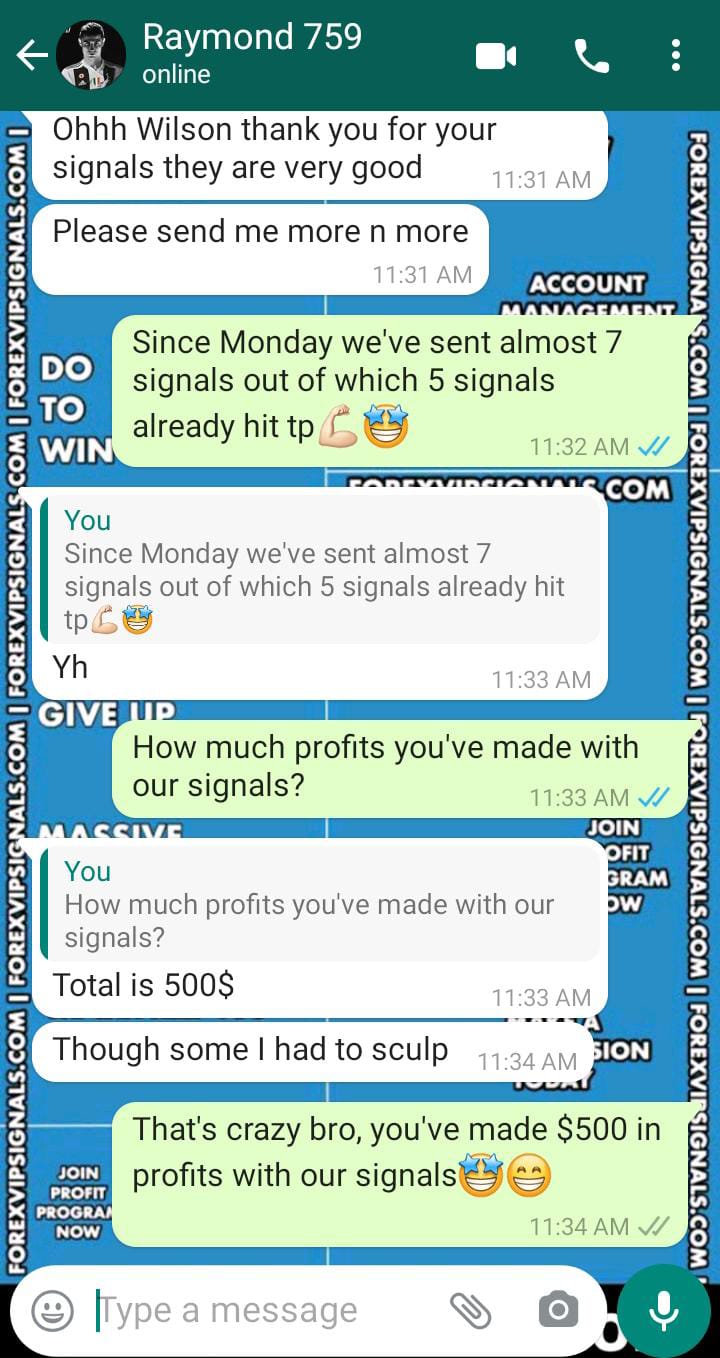View contact info for Raymond 759
Image resolution: width=720 pixels, height=1358 pixels.
pyautogui.click(x=252, y=54)
